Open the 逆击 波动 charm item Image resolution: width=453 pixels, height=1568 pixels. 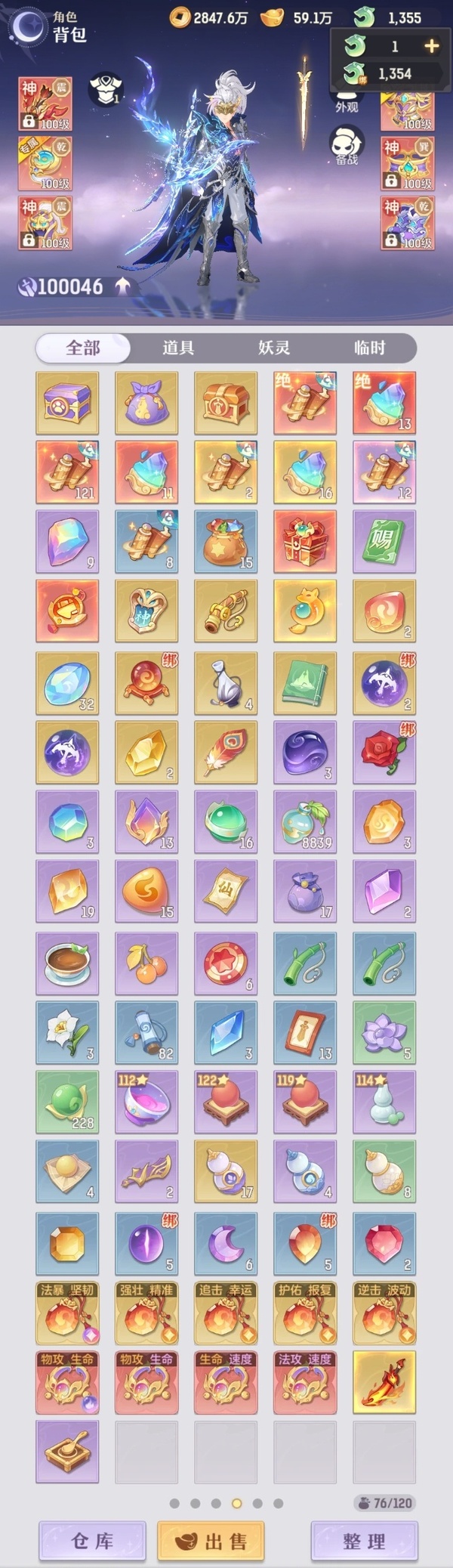point(384,1313)
